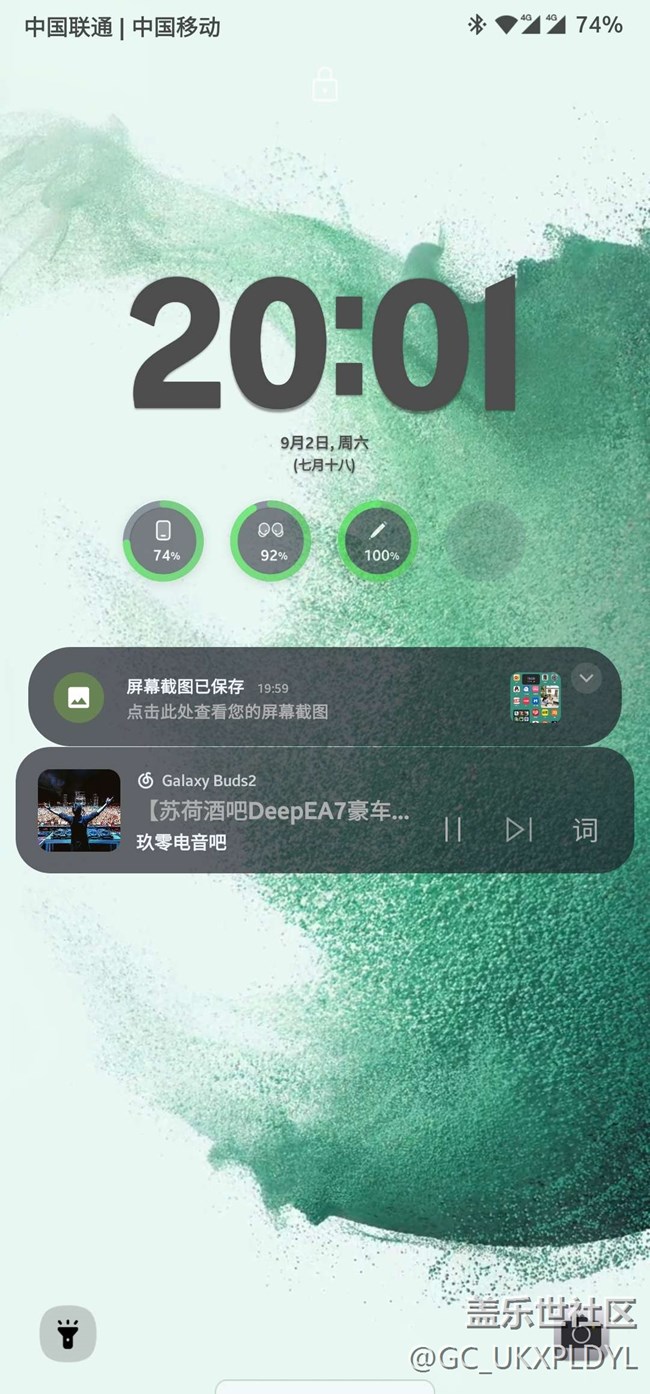Skip to the next track
The image size is (650, 1394).
click(x=518, y=829)
